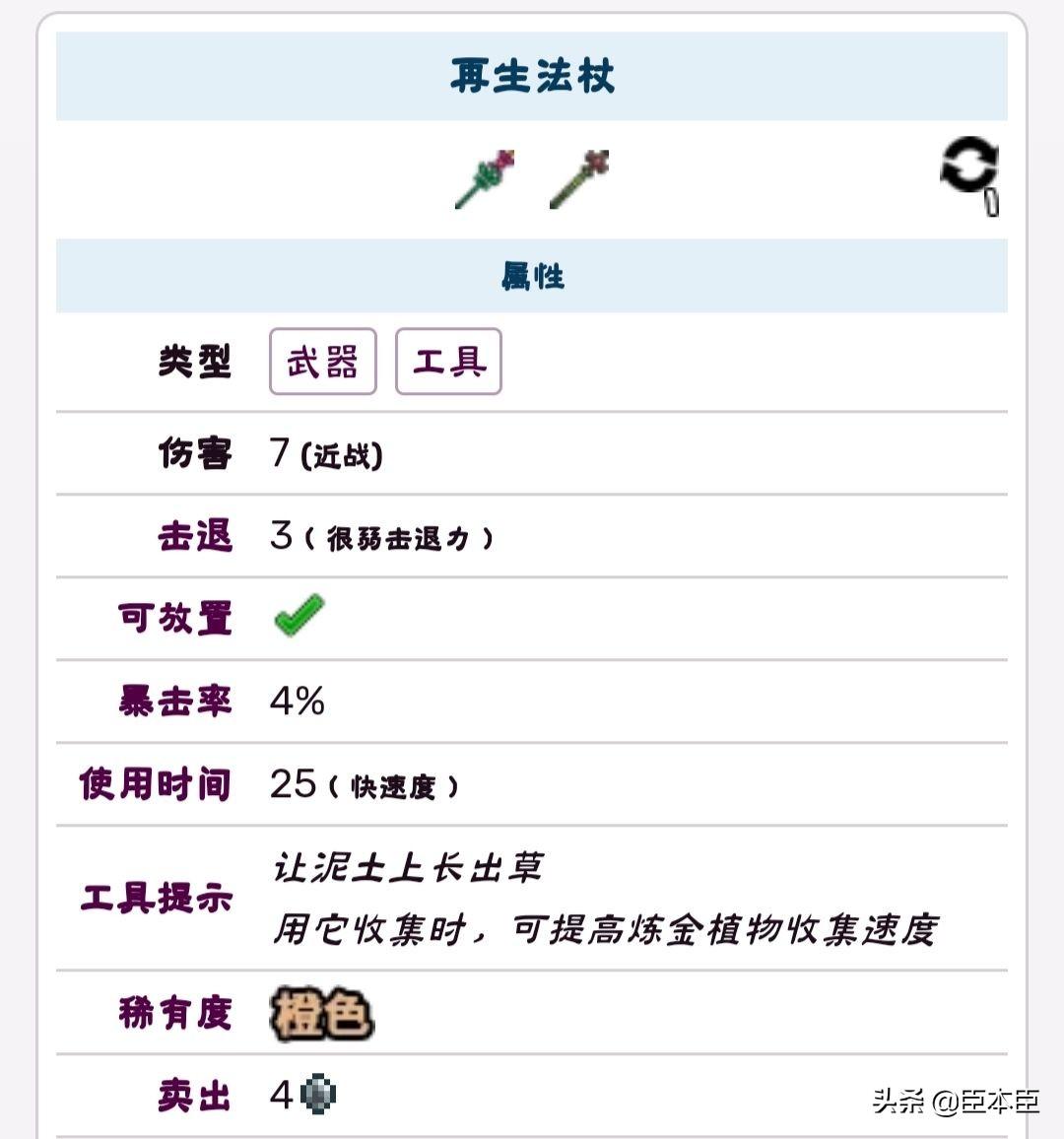The image size is (1064, 1139).
Task: Tap the circular arrows switch icon
Action: [969, 166]
